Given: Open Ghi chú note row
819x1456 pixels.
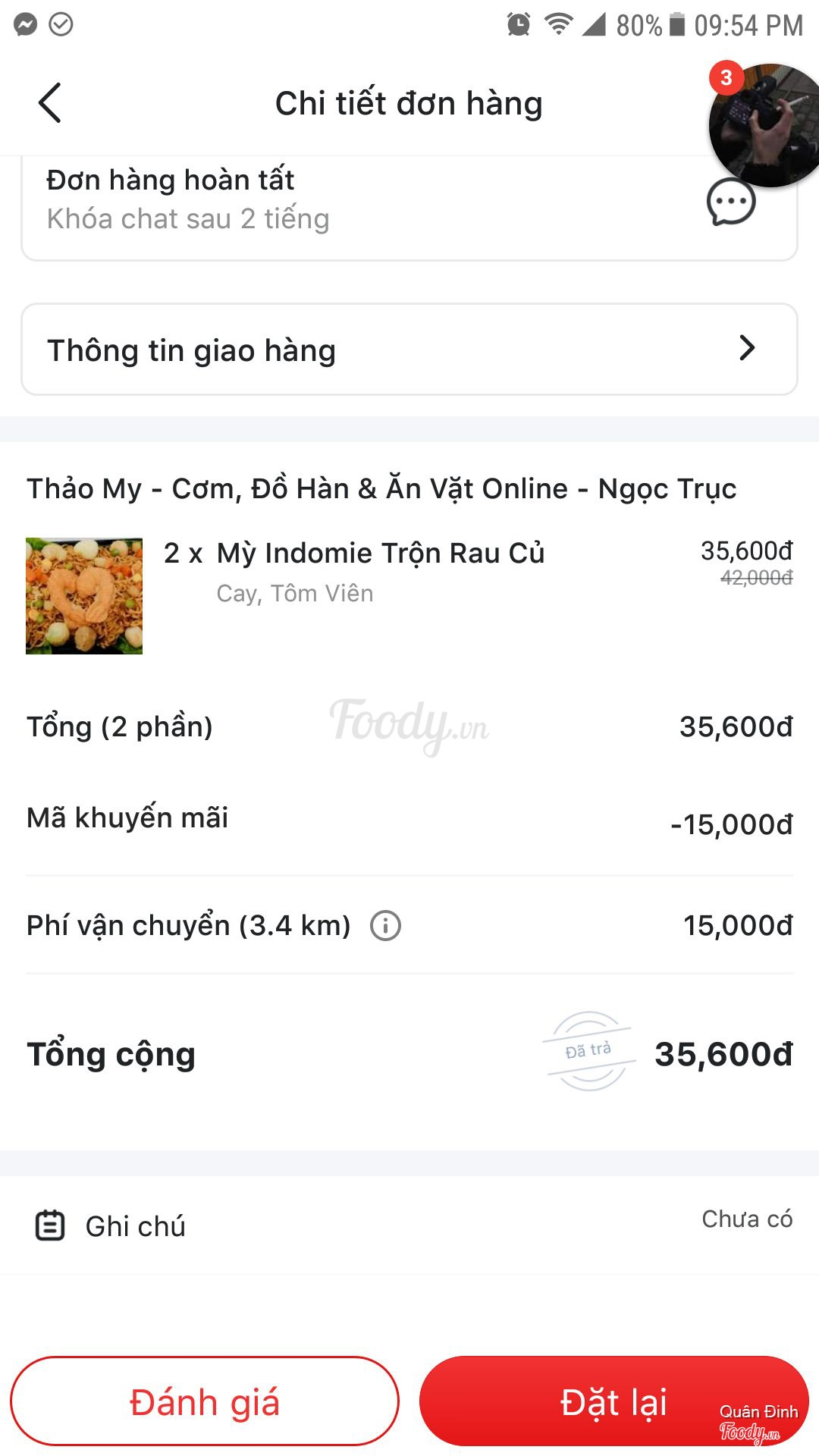Looking at the screenshot, I should (x=409, y=1225).
